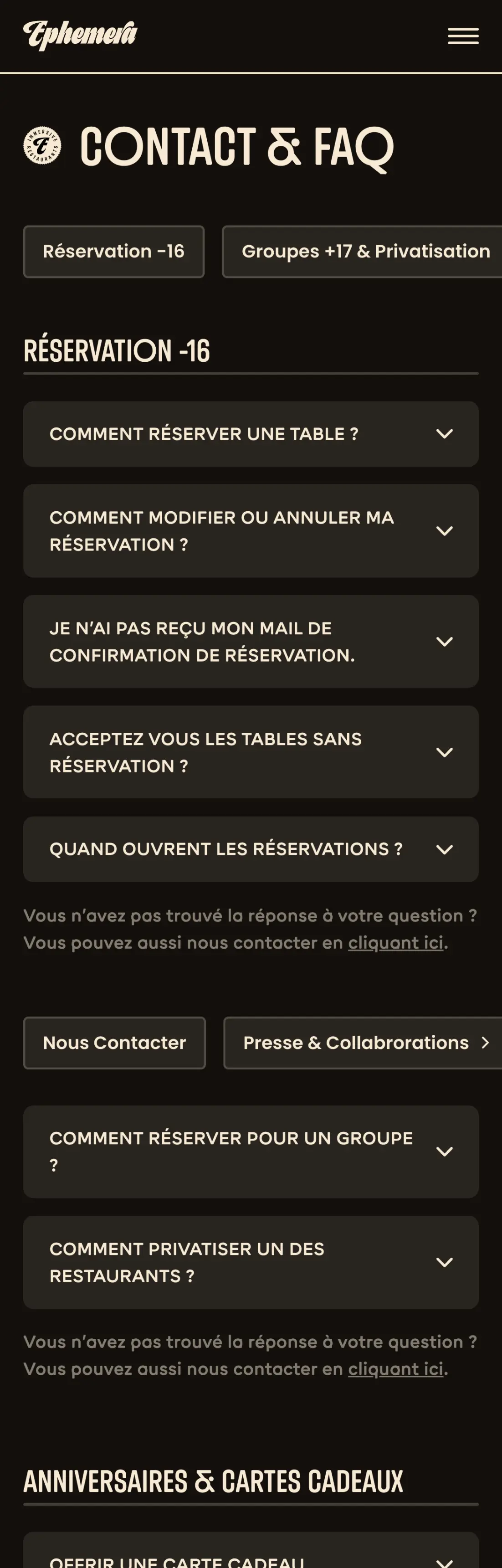Expand "Acceptez vous les tables sans réservation ?"

click(x=251, y=752)
